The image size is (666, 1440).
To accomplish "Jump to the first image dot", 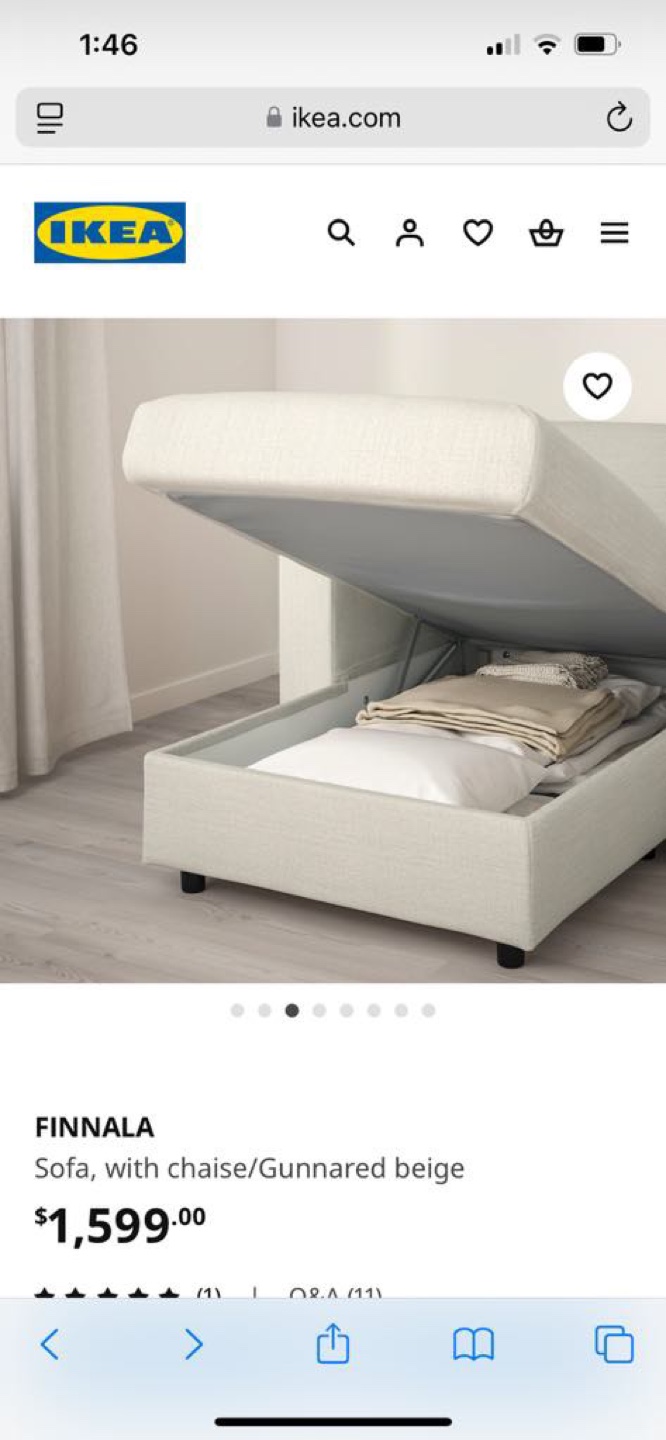I will pos(237,1011).
